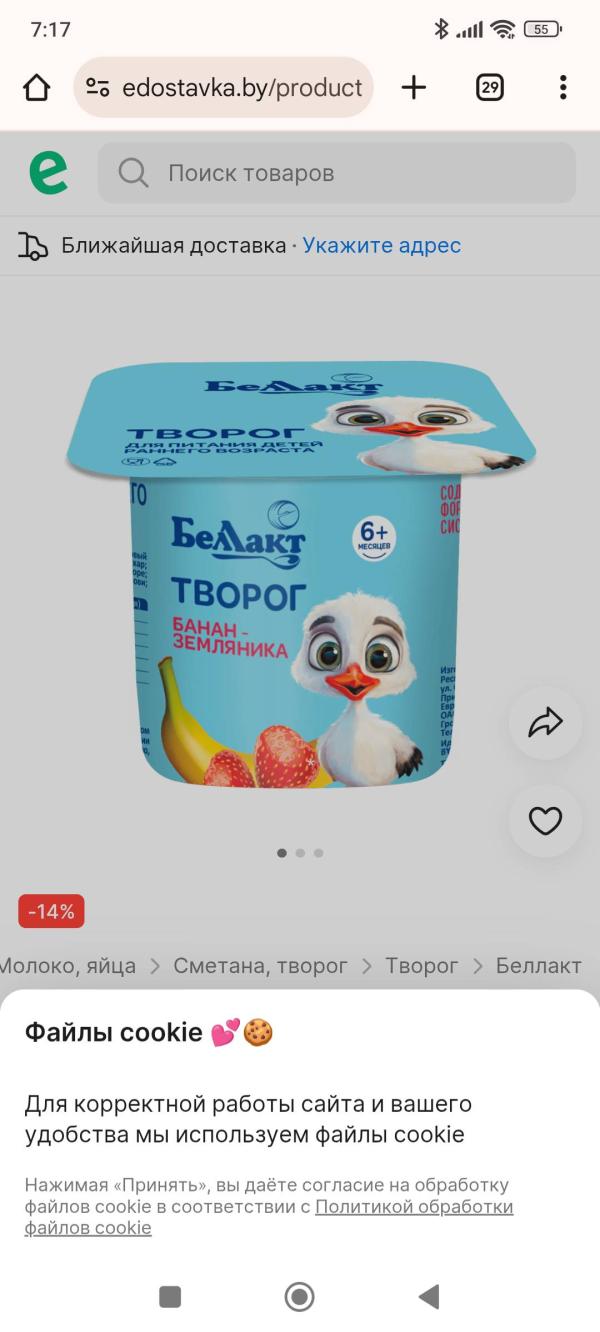Open the browser home page button
Screen dimensions: 600x1332
point(37,88)
